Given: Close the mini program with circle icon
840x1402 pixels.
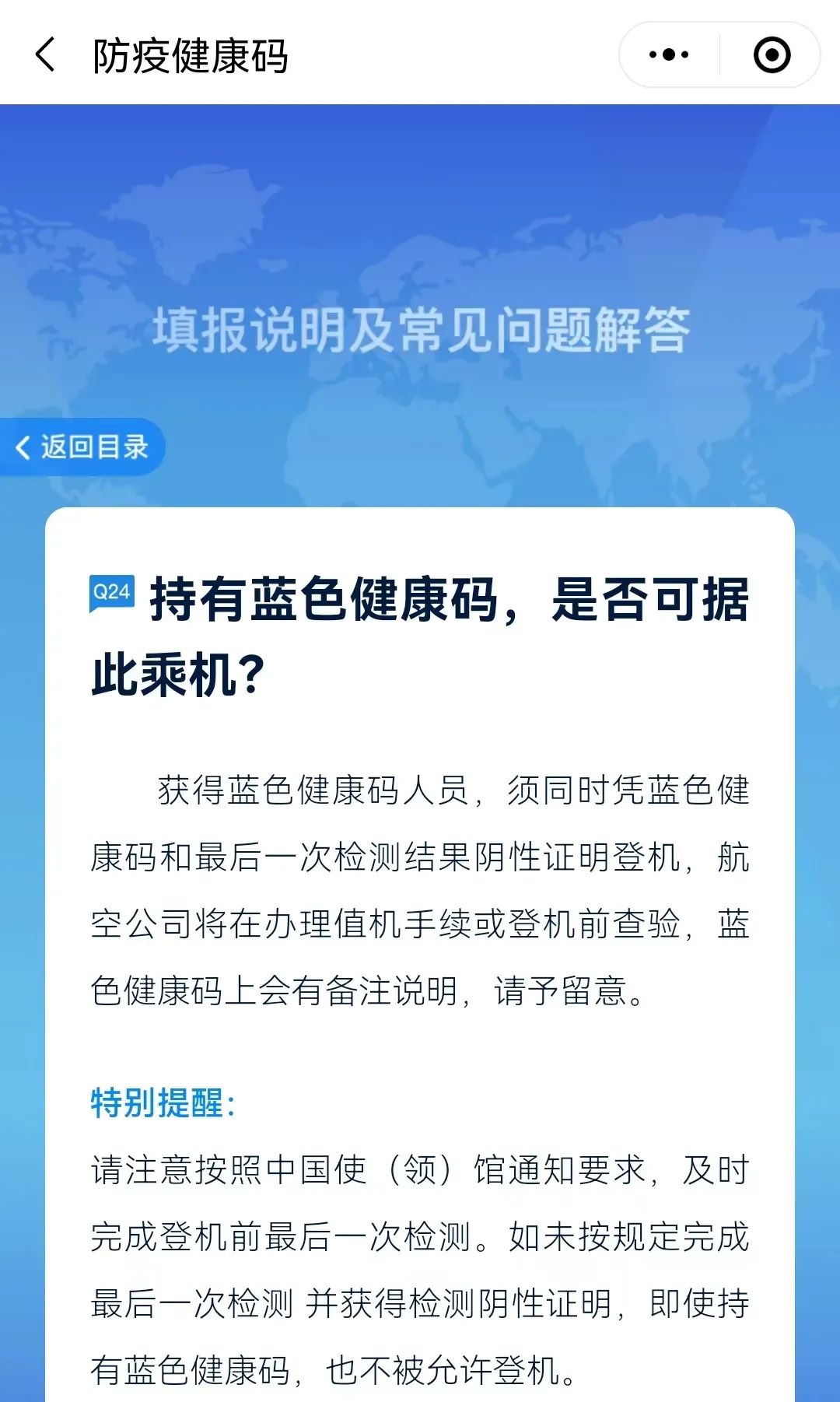Looking at the screenshot, I should click(772, 55).
